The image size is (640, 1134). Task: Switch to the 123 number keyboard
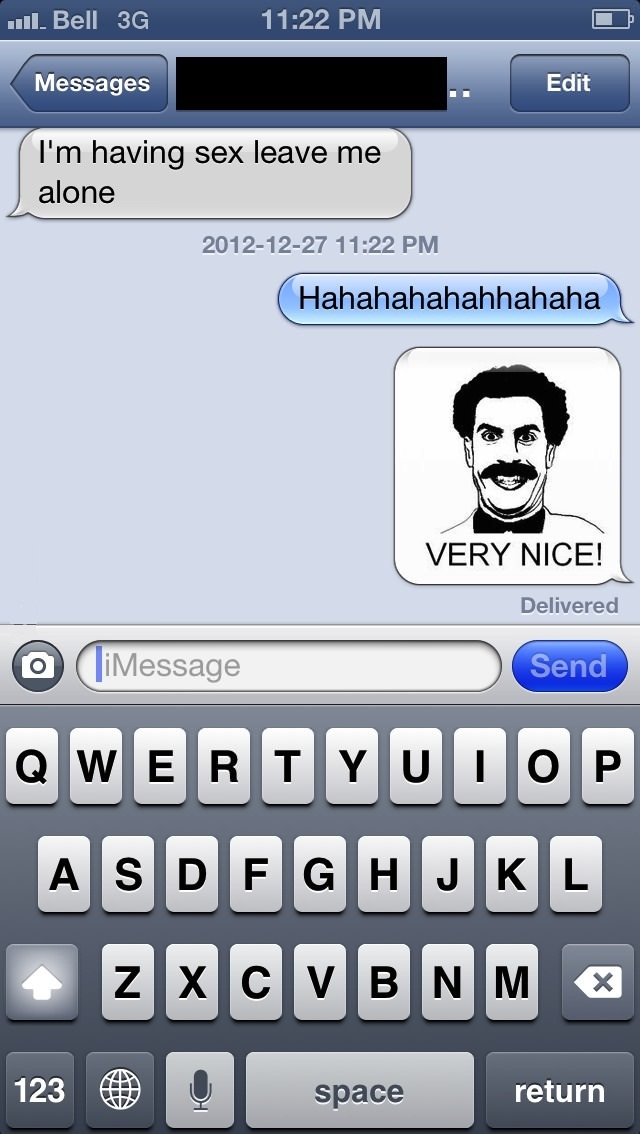(40, 1091)
